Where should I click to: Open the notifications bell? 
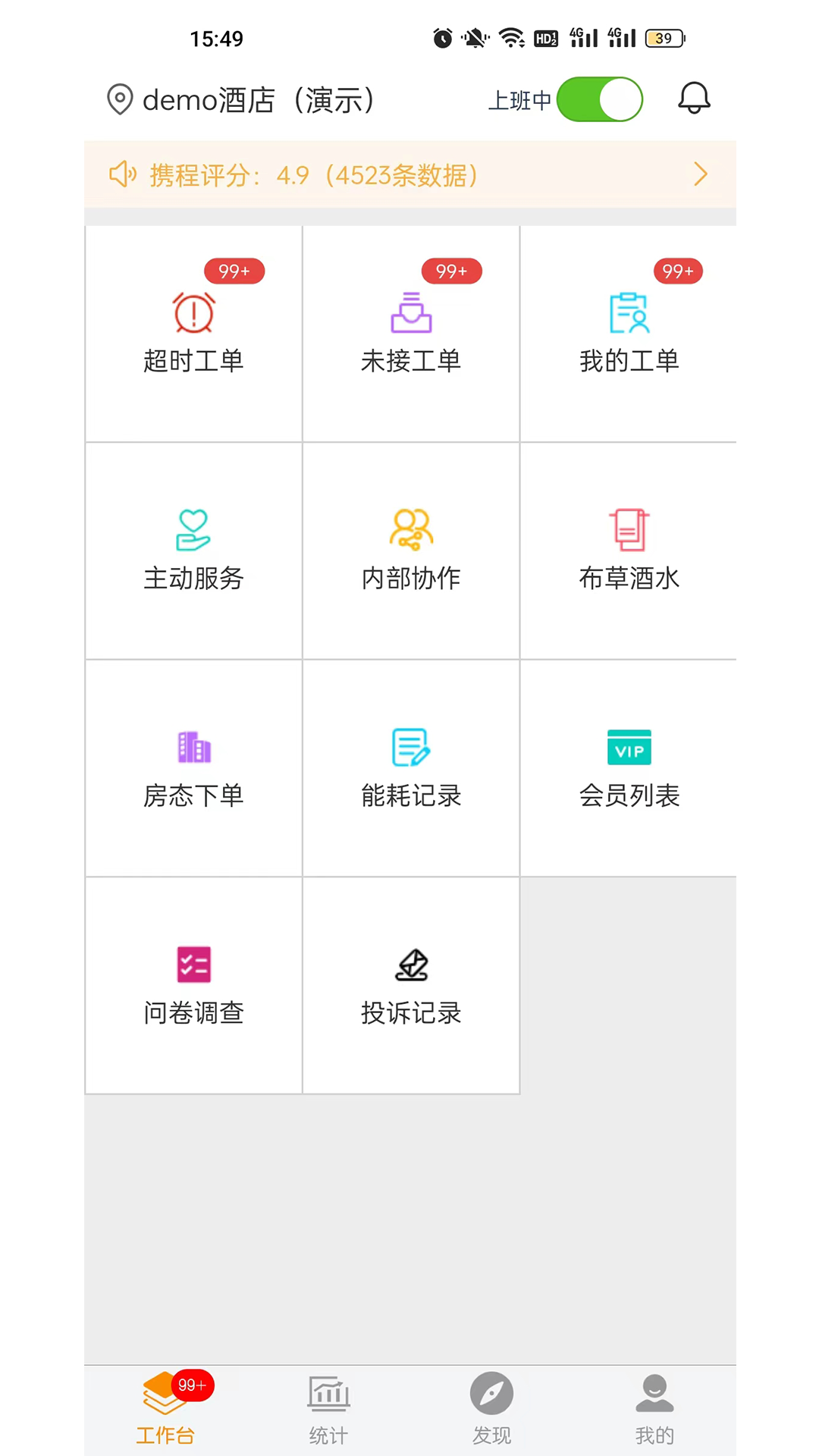pos(693,99)
